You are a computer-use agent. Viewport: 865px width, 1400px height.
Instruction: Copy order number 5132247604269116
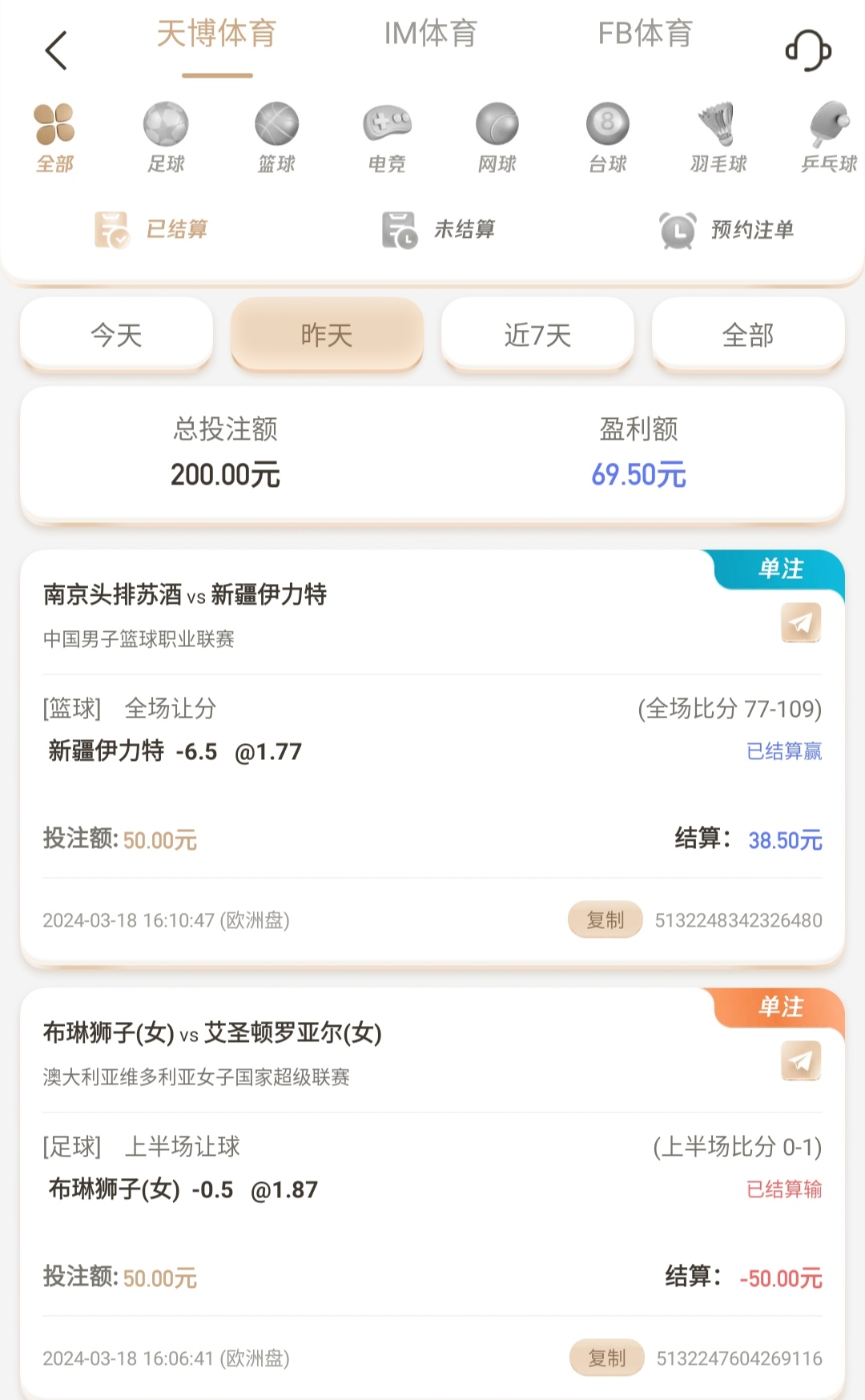pyautogui.click(x=606, y=1358)
